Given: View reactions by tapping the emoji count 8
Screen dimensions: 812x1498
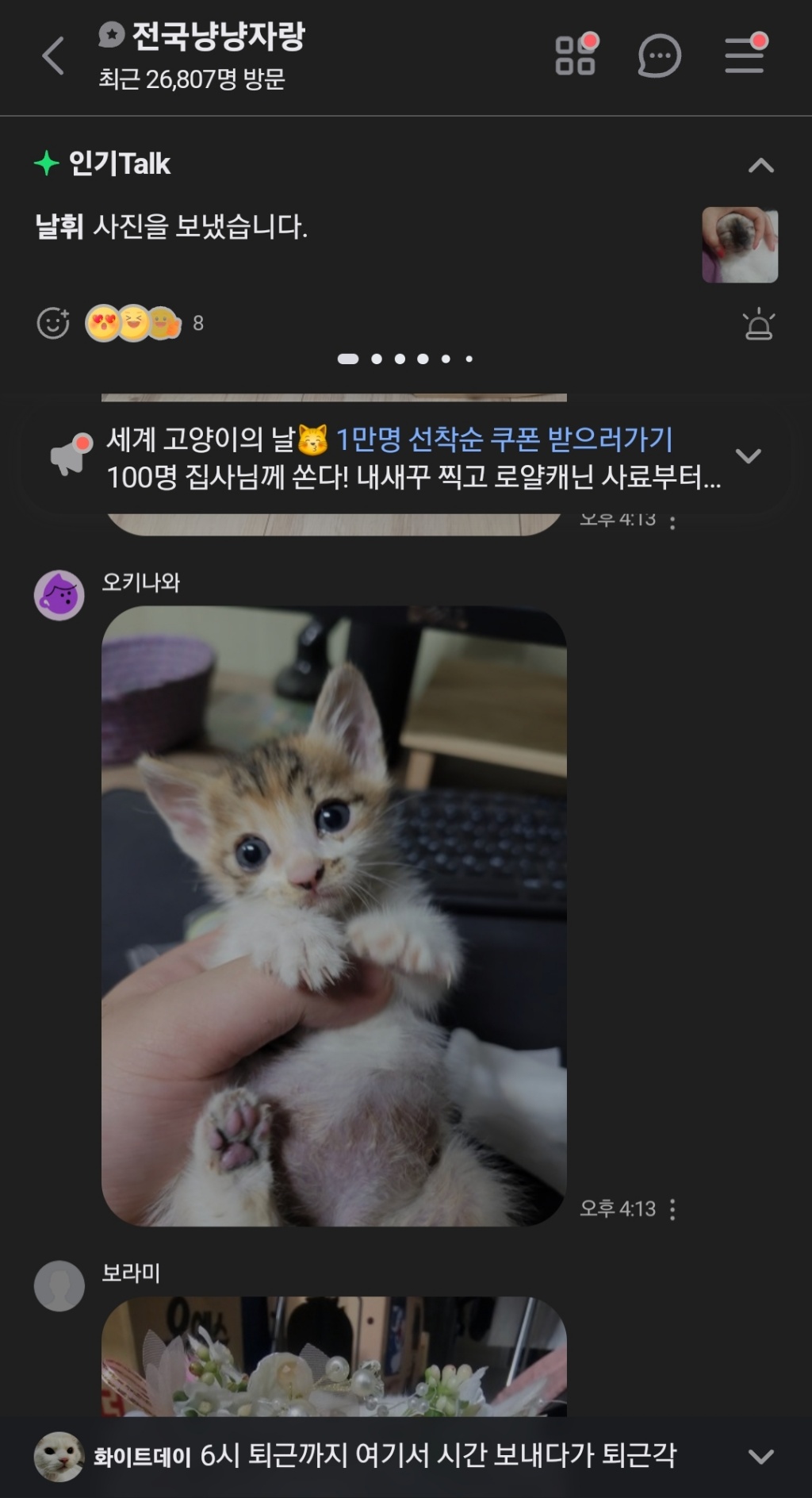Looking at the screenshot, I should coord(198,322).
